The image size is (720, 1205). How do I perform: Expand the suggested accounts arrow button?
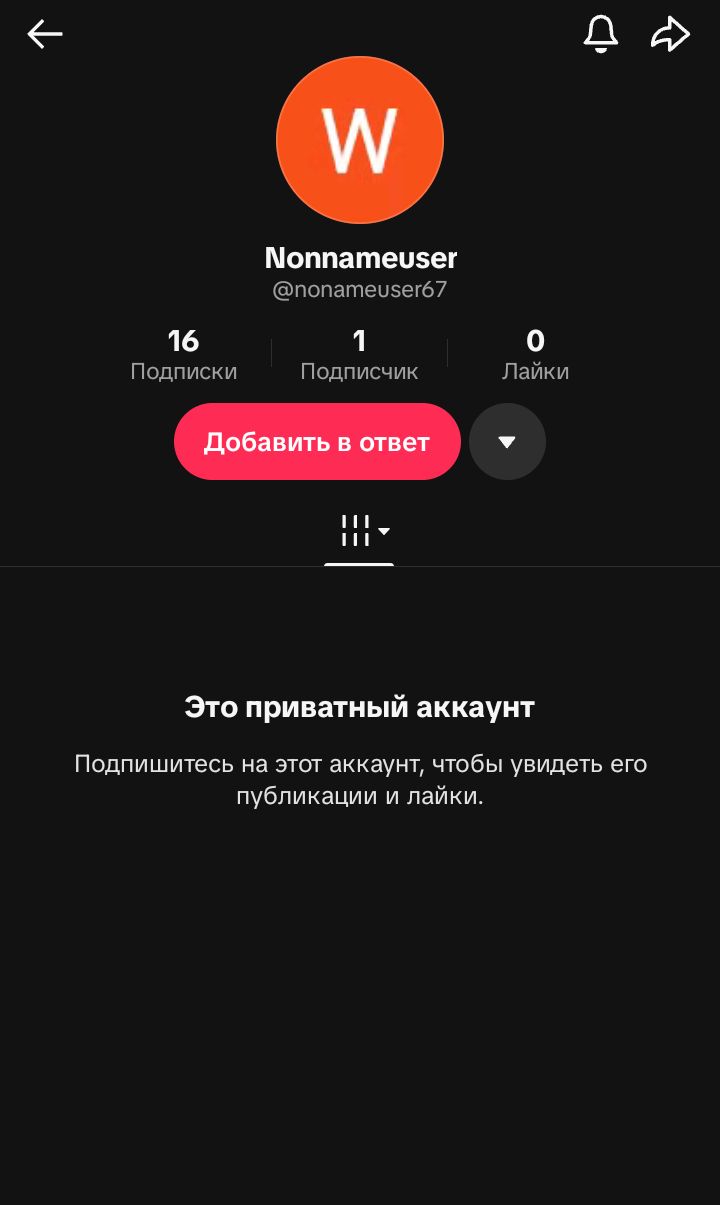point(507,442)
